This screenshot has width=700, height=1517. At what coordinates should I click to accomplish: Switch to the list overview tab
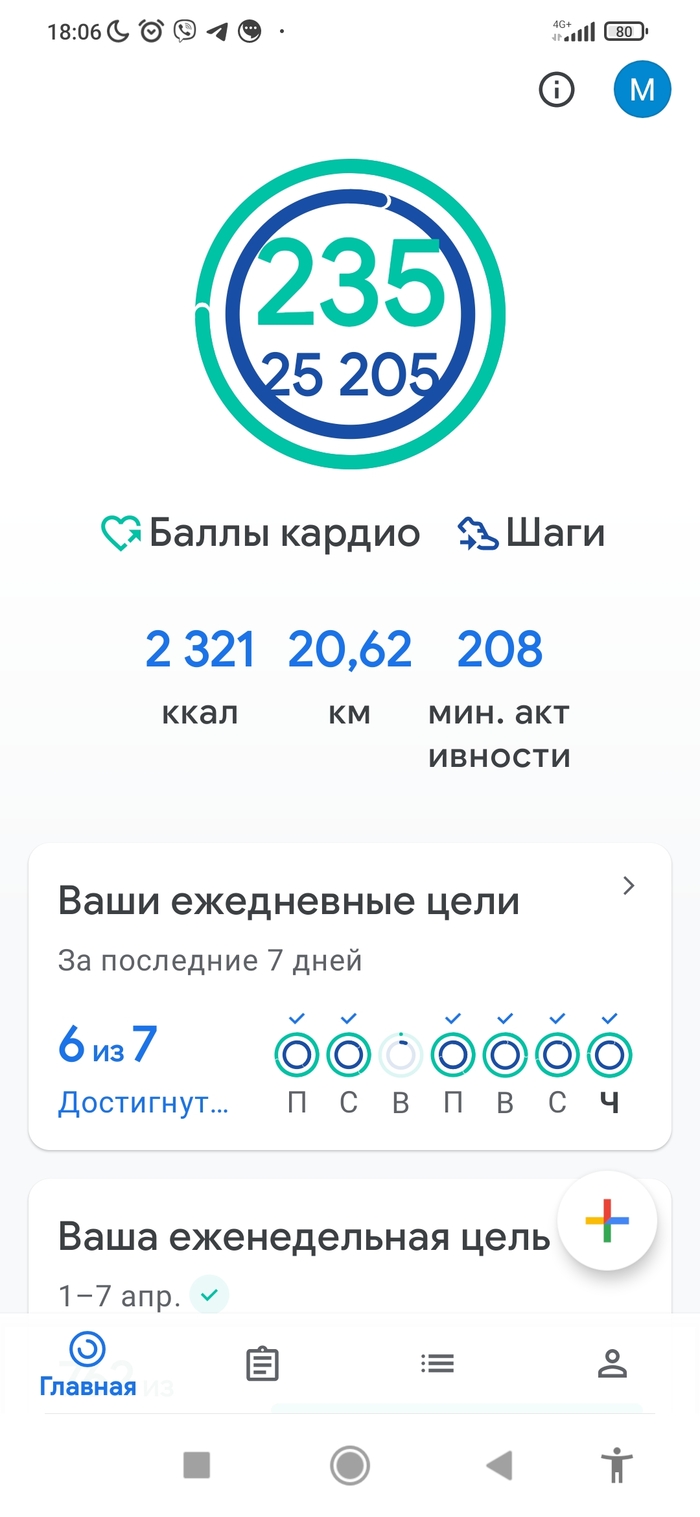[x=437, y=1362]
